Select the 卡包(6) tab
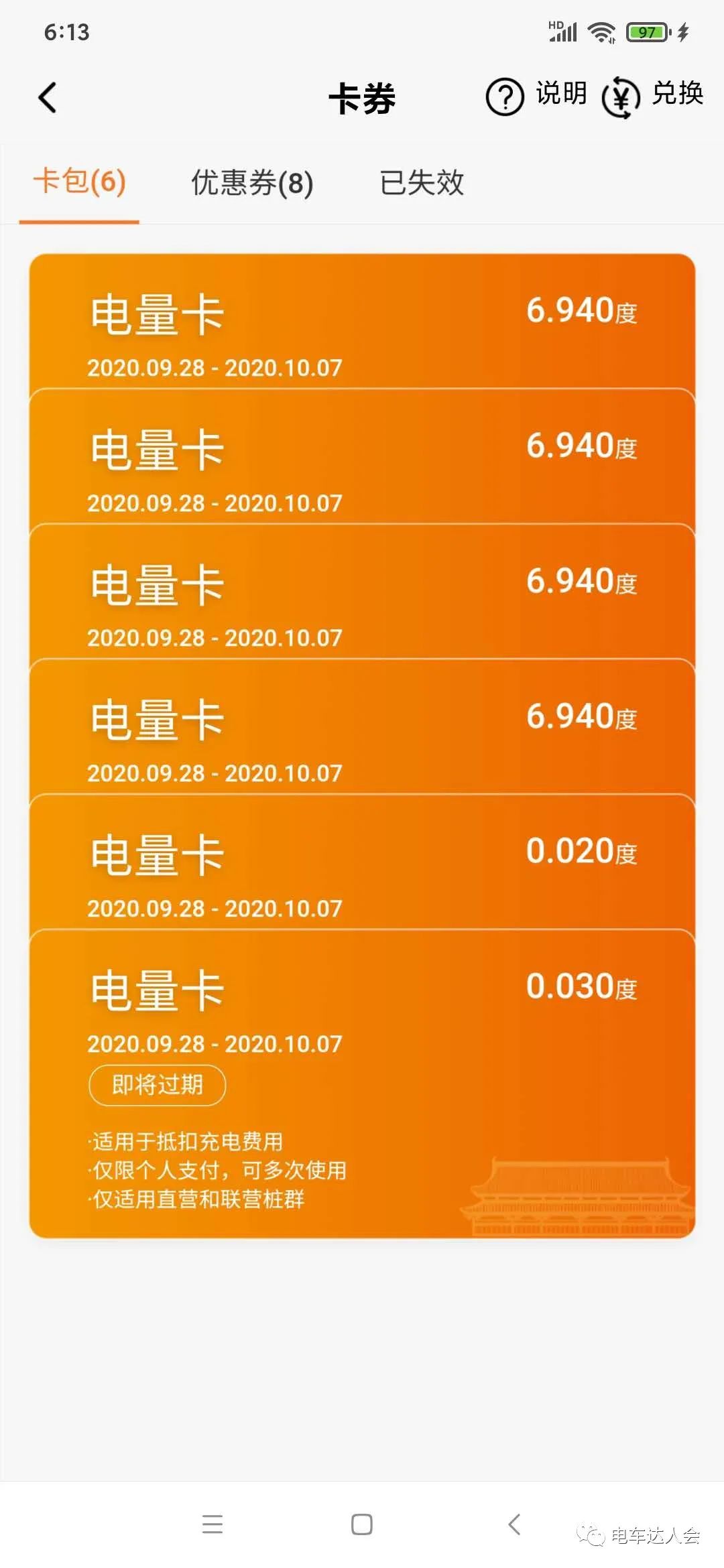Image resolution: width=724 pixels, height=1568 pixels. click(79, 182)
